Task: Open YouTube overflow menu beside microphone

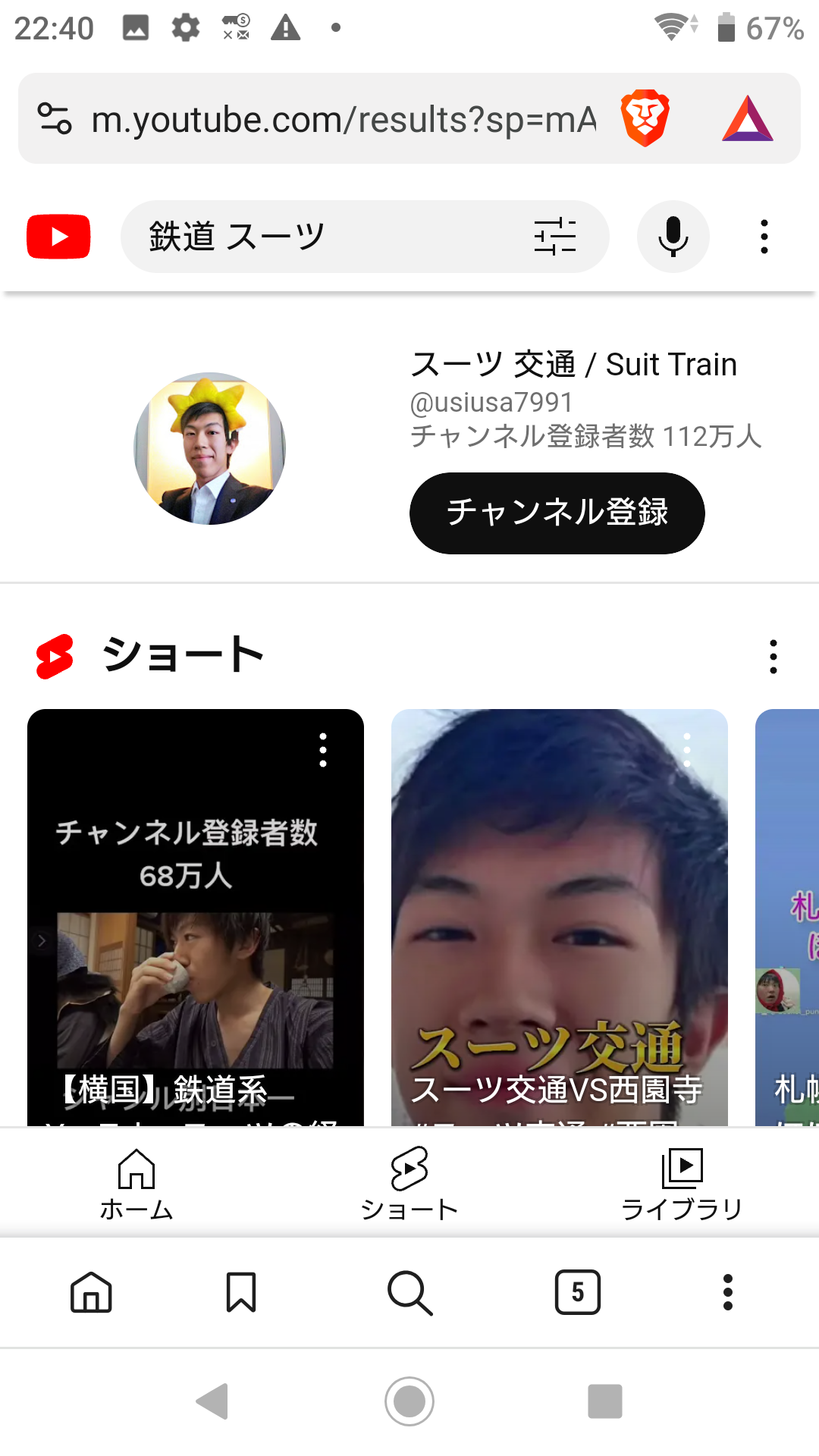Action: point(764,237)
